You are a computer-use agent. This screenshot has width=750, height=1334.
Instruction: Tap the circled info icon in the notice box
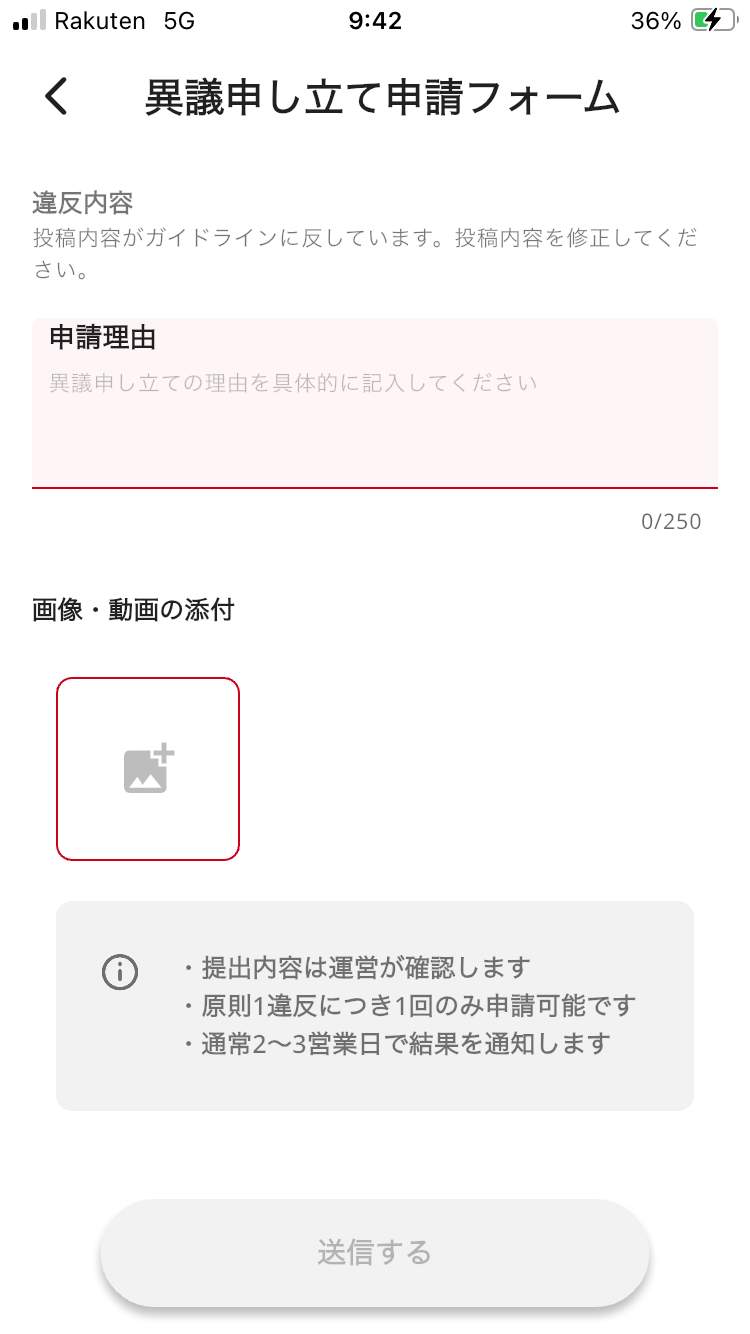click(119, 971)
